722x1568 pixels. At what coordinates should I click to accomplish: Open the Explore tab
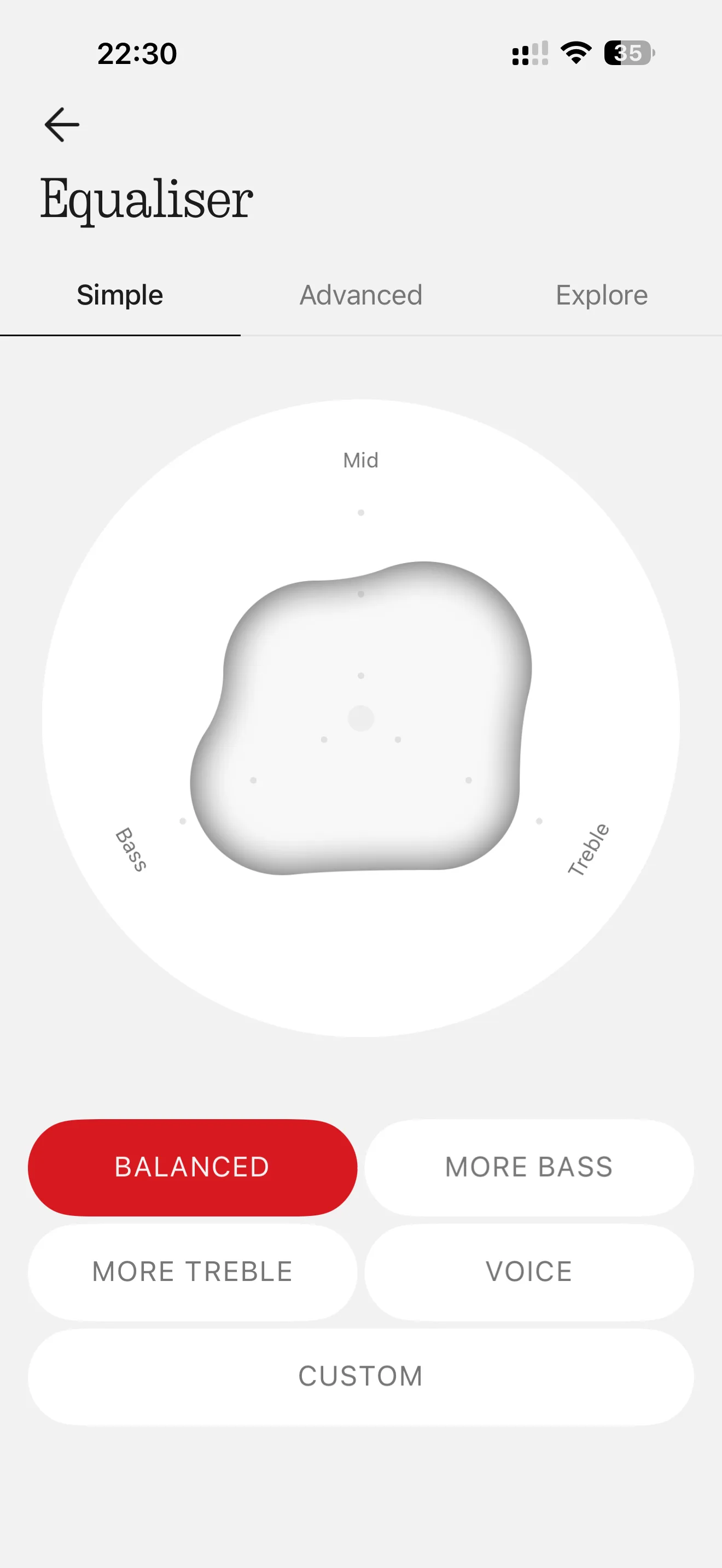coord(601,295)
